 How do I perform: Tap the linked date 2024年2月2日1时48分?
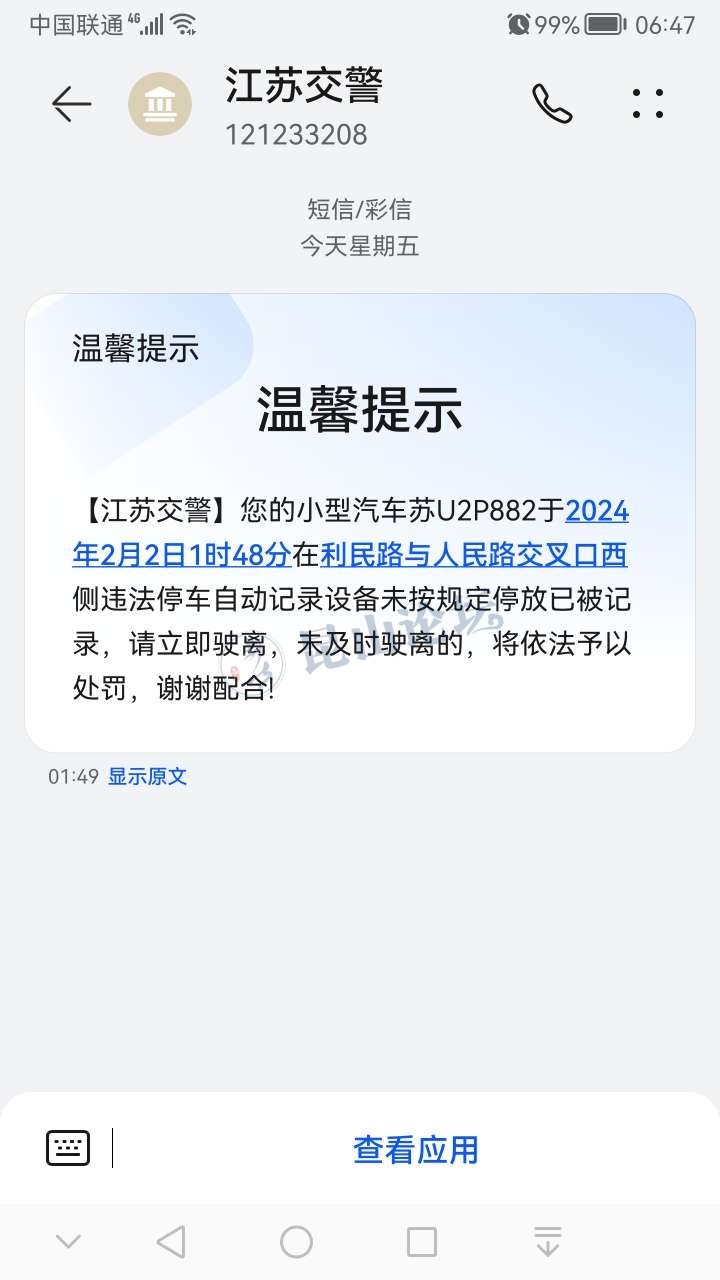click(x=180, y=554)
